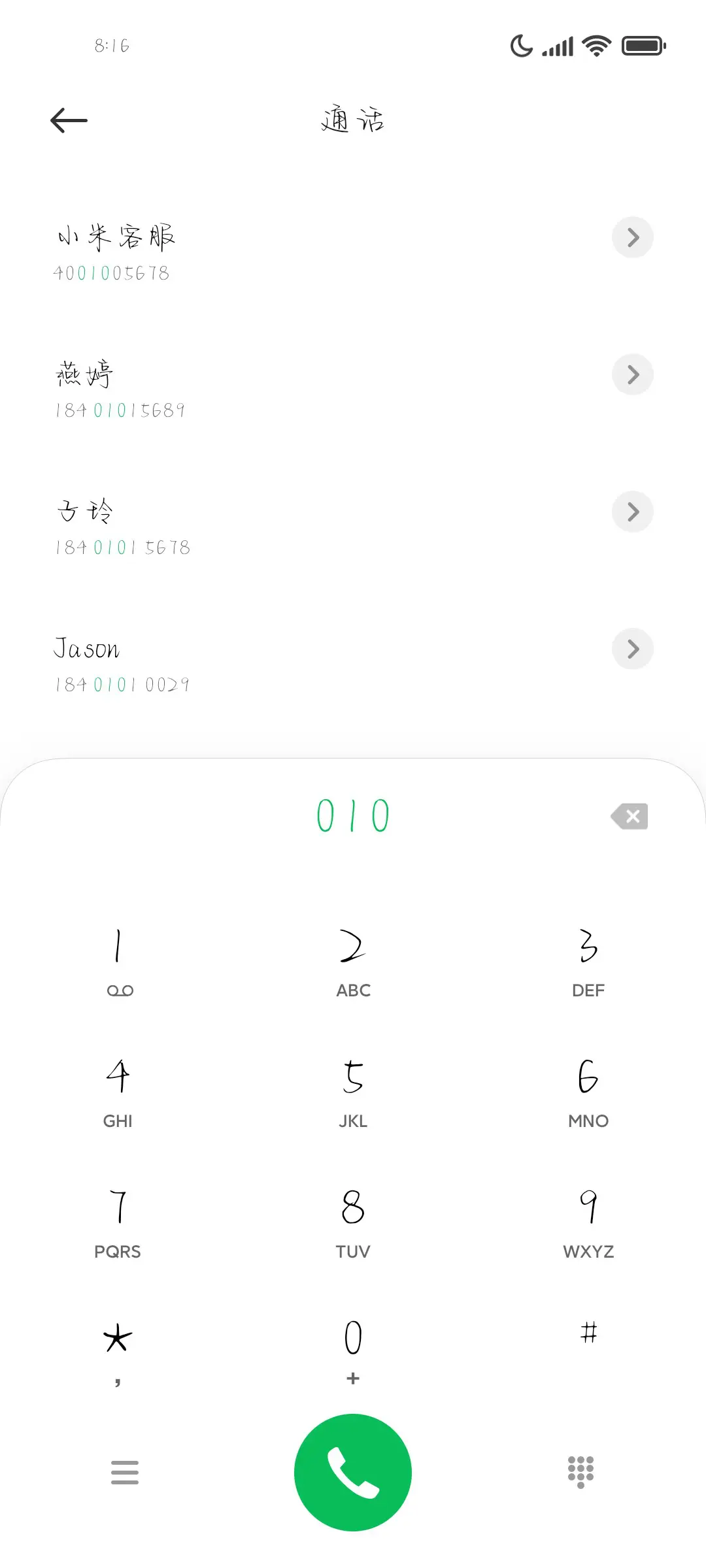
Task: Expand details for 燕婷 call record
Action: tap(632, 374)
